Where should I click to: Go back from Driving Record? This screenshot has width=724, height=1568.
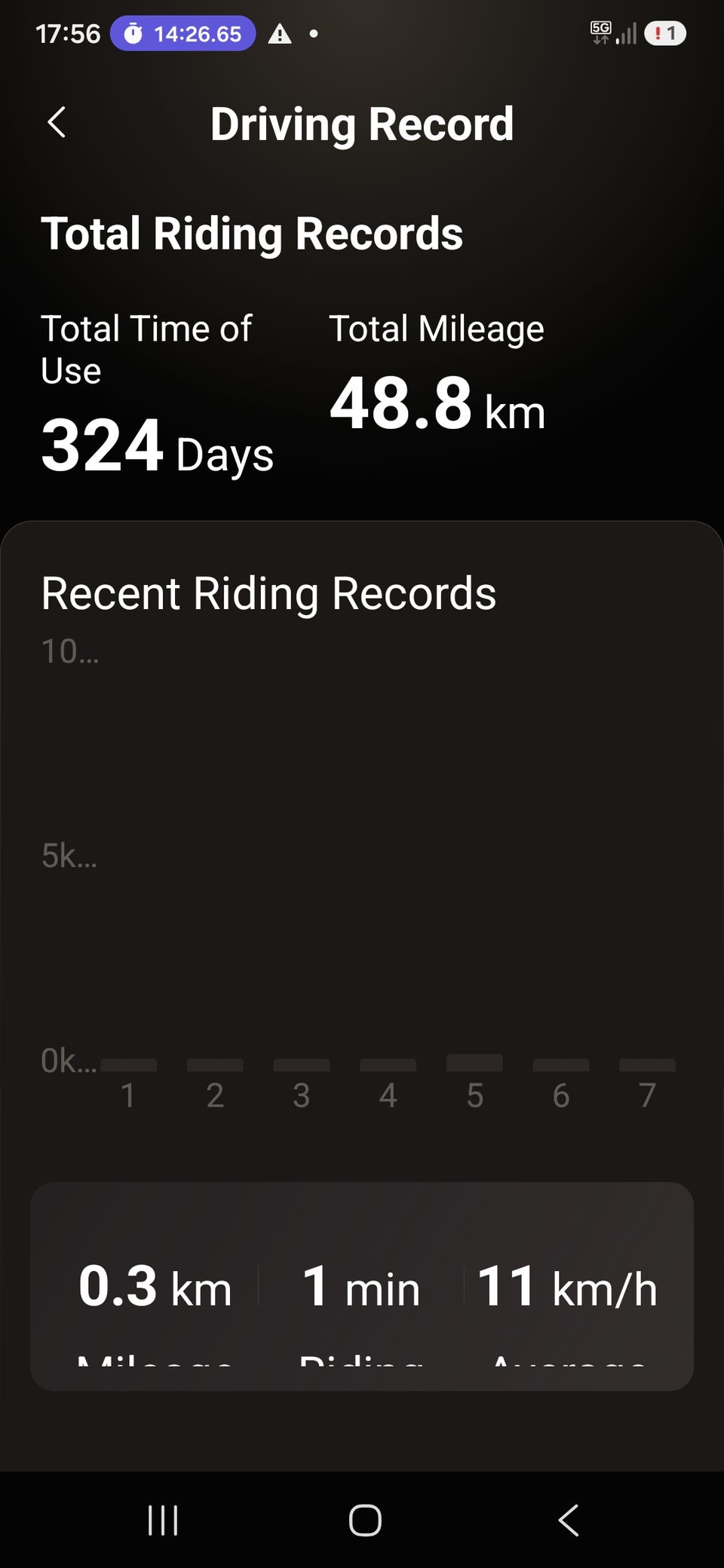(57, 122)
